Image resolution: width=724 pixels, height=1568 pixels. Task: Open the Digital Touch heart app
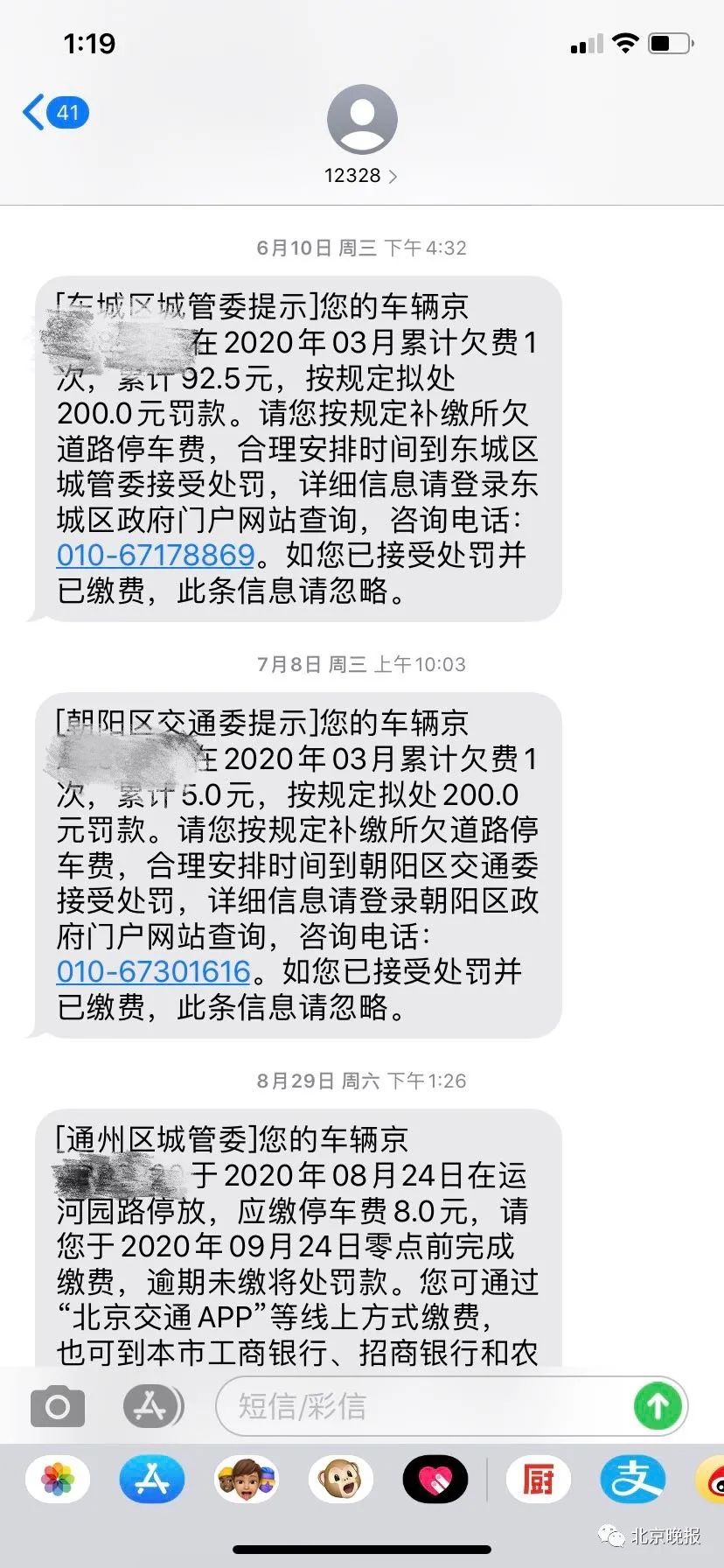pyautogui.click(x=435, y=1480)
